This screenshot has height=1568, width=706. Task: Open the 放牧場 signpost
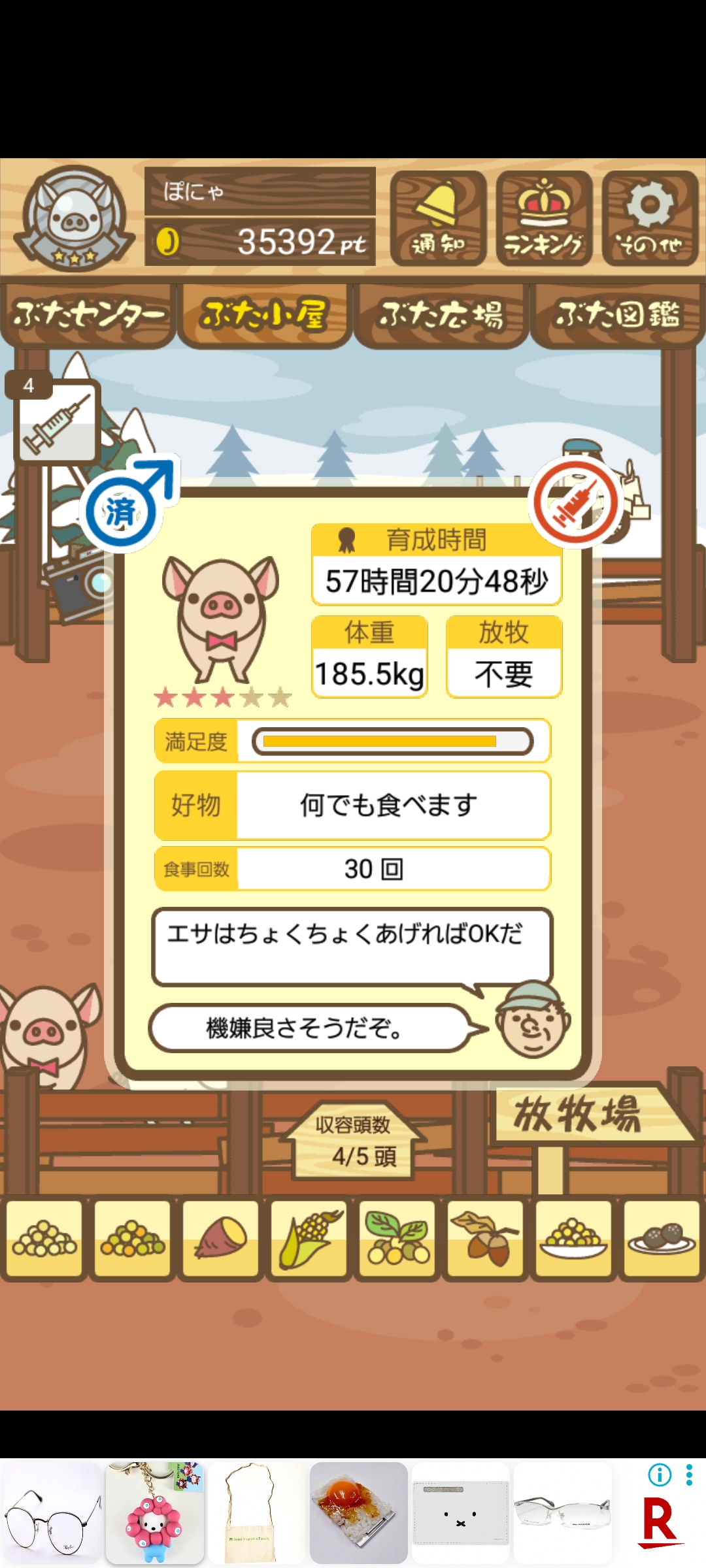[579, 1114]
